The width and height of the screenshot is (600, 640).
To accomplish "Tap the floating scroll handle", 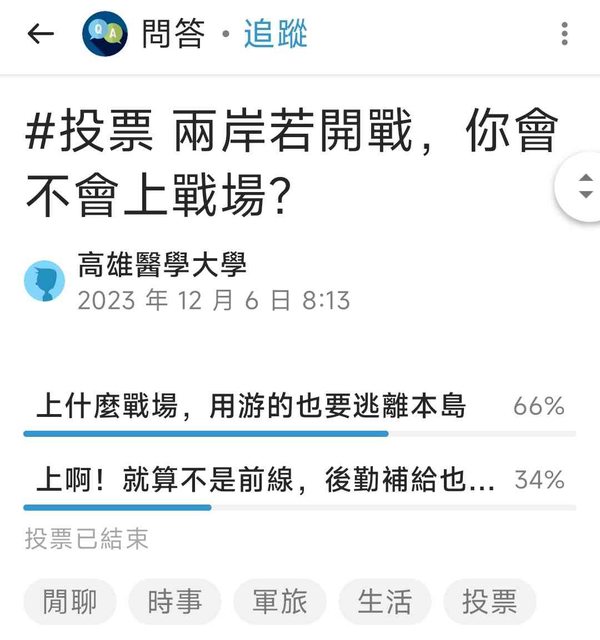I will (x=584, y=186).
